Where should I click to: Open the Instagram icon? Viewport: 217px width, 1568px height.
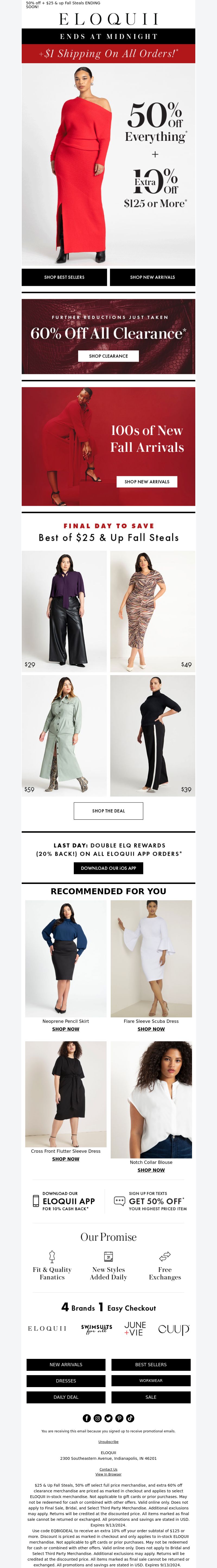click(x=98, y=1418)
